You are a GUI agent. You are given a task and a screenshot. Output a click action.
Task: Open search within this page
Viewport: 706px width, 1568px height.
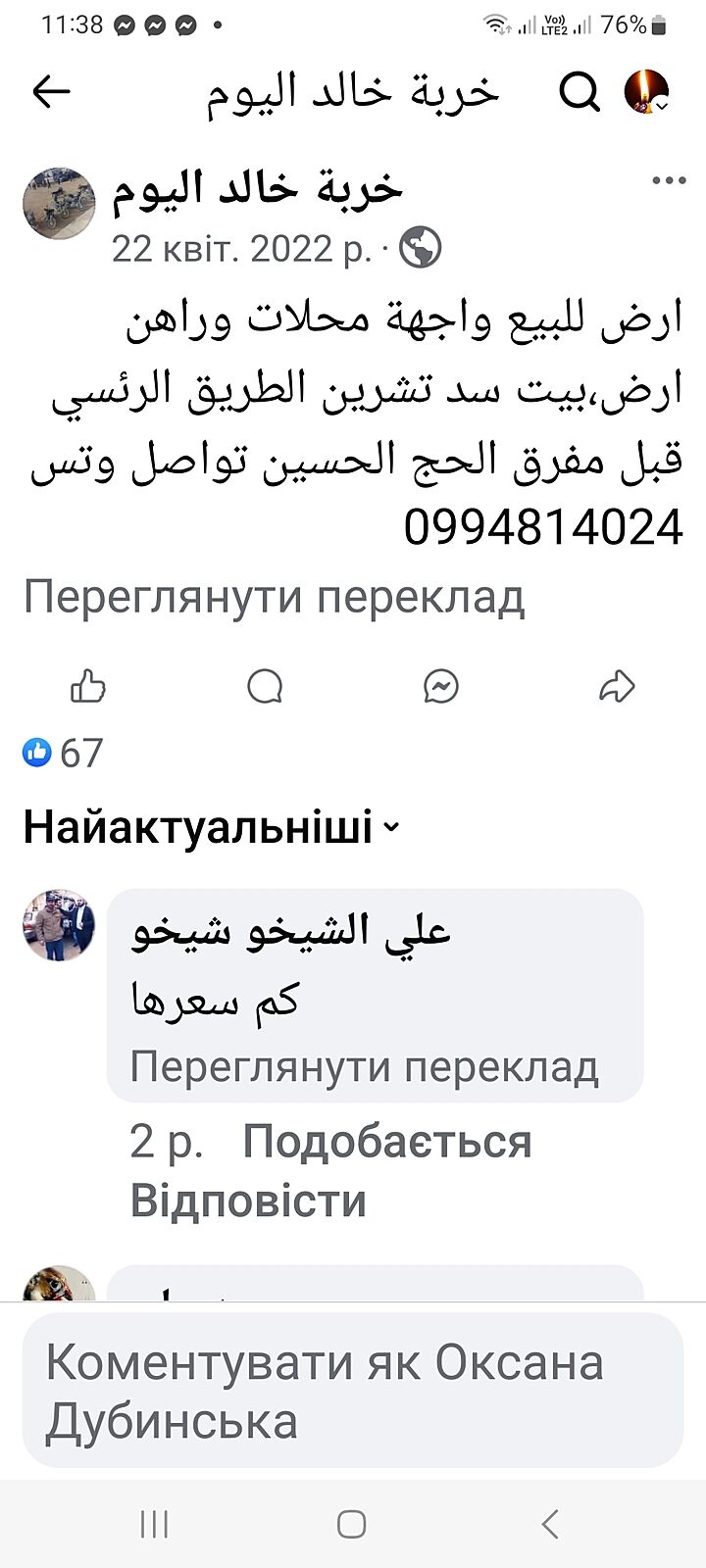pos(579,92)
